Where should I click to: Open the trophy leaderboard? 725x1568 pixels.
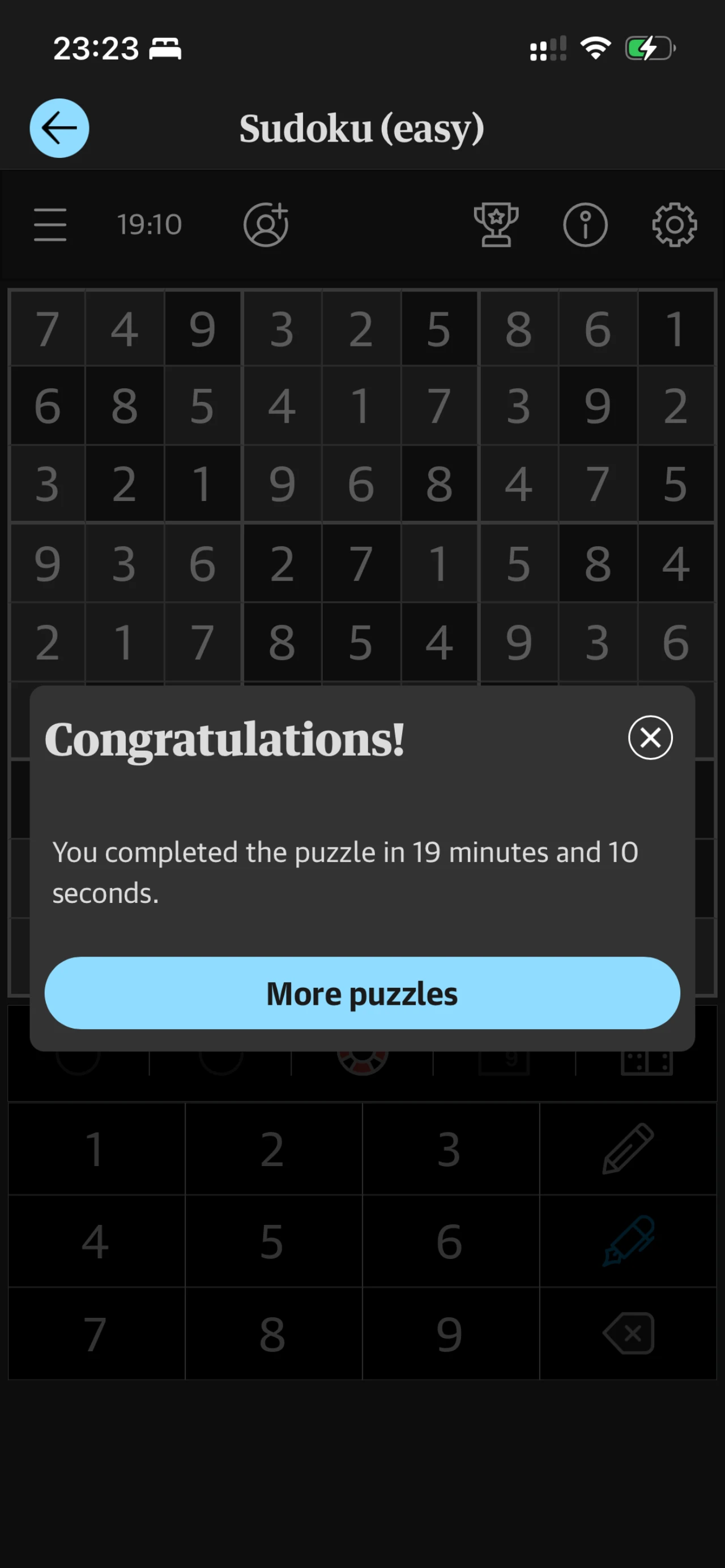[x=496, y=225]
